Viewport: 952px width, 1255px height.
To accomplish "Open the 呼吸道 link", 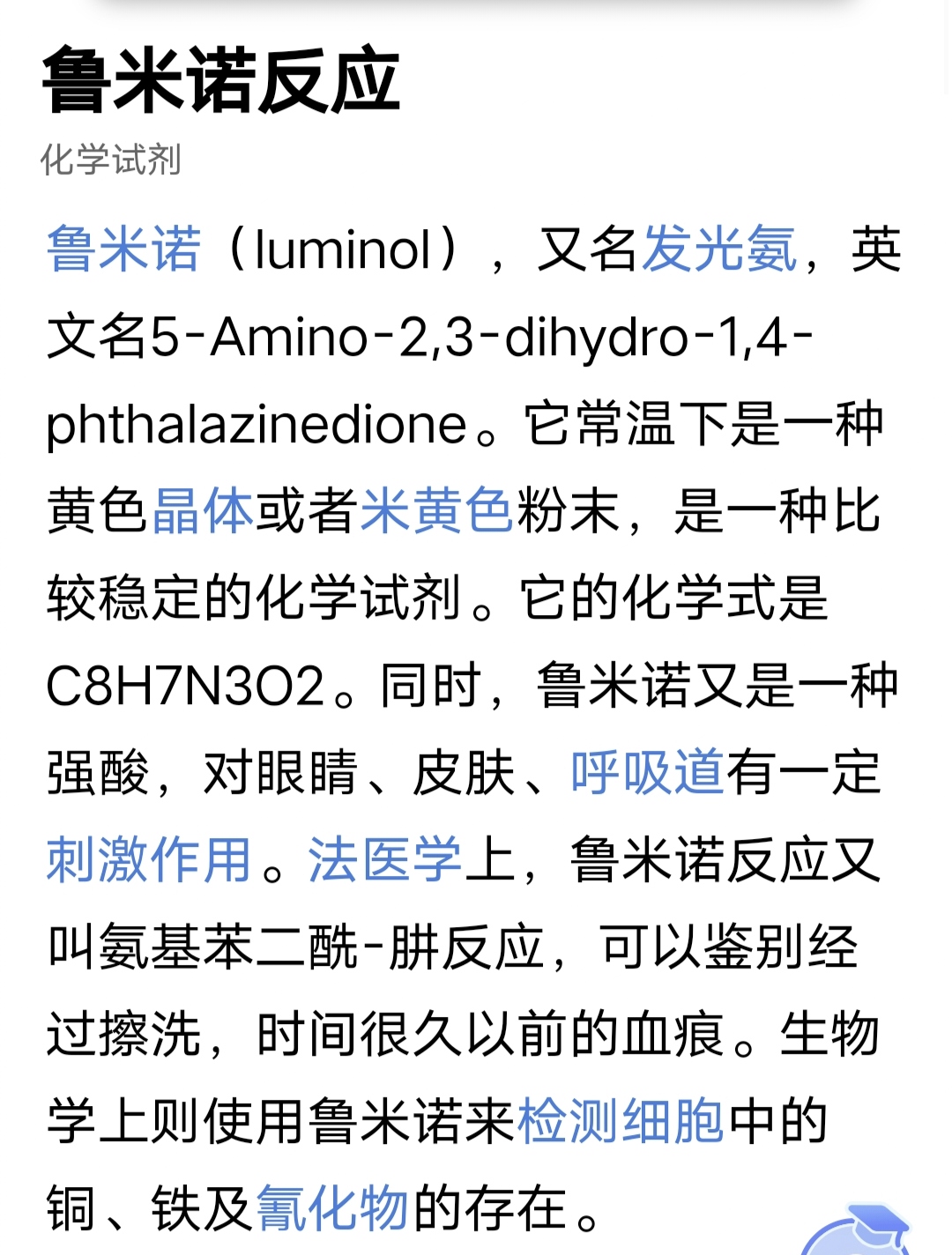I will pos(647,773).
